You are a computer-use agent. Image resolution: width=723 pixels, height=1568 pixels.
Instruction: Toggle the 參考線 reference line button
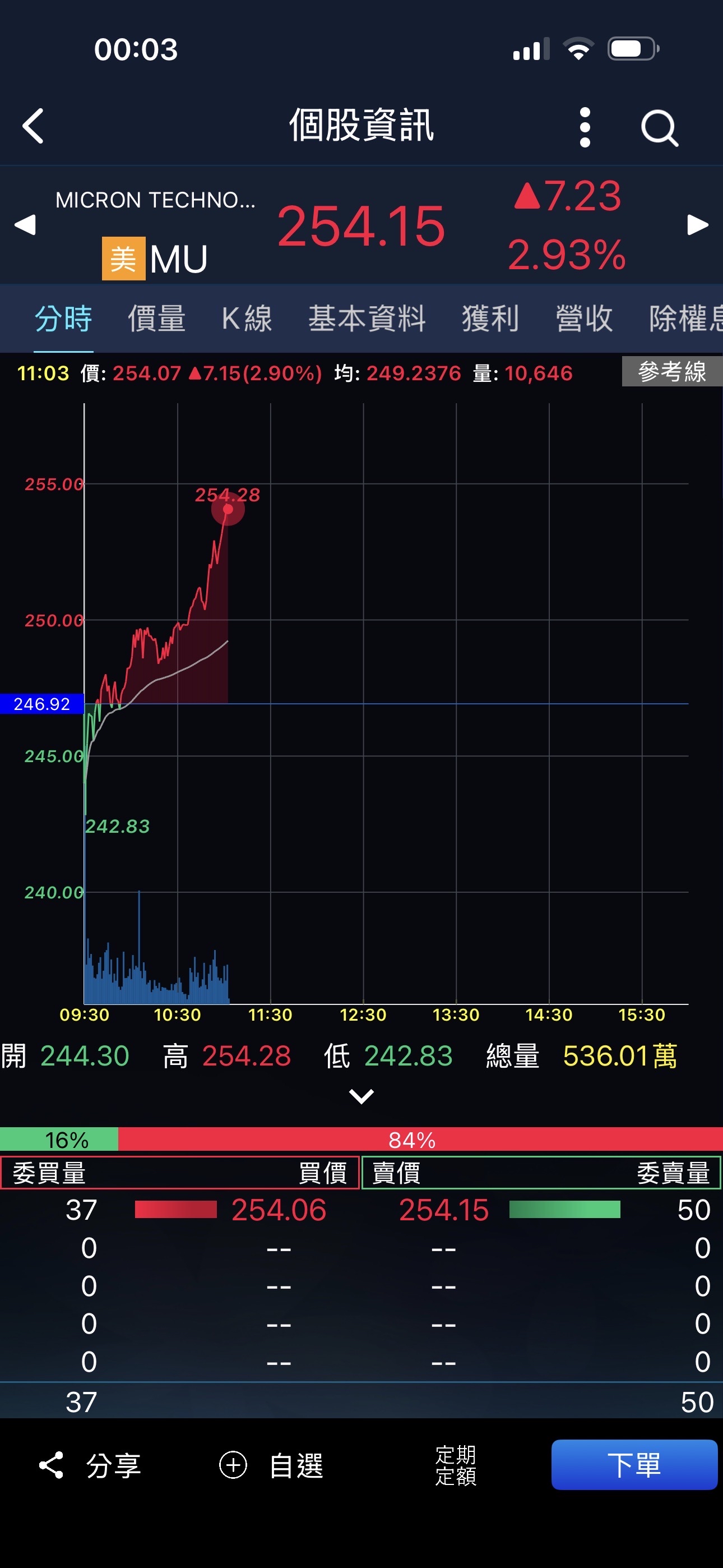click(672, 372)
